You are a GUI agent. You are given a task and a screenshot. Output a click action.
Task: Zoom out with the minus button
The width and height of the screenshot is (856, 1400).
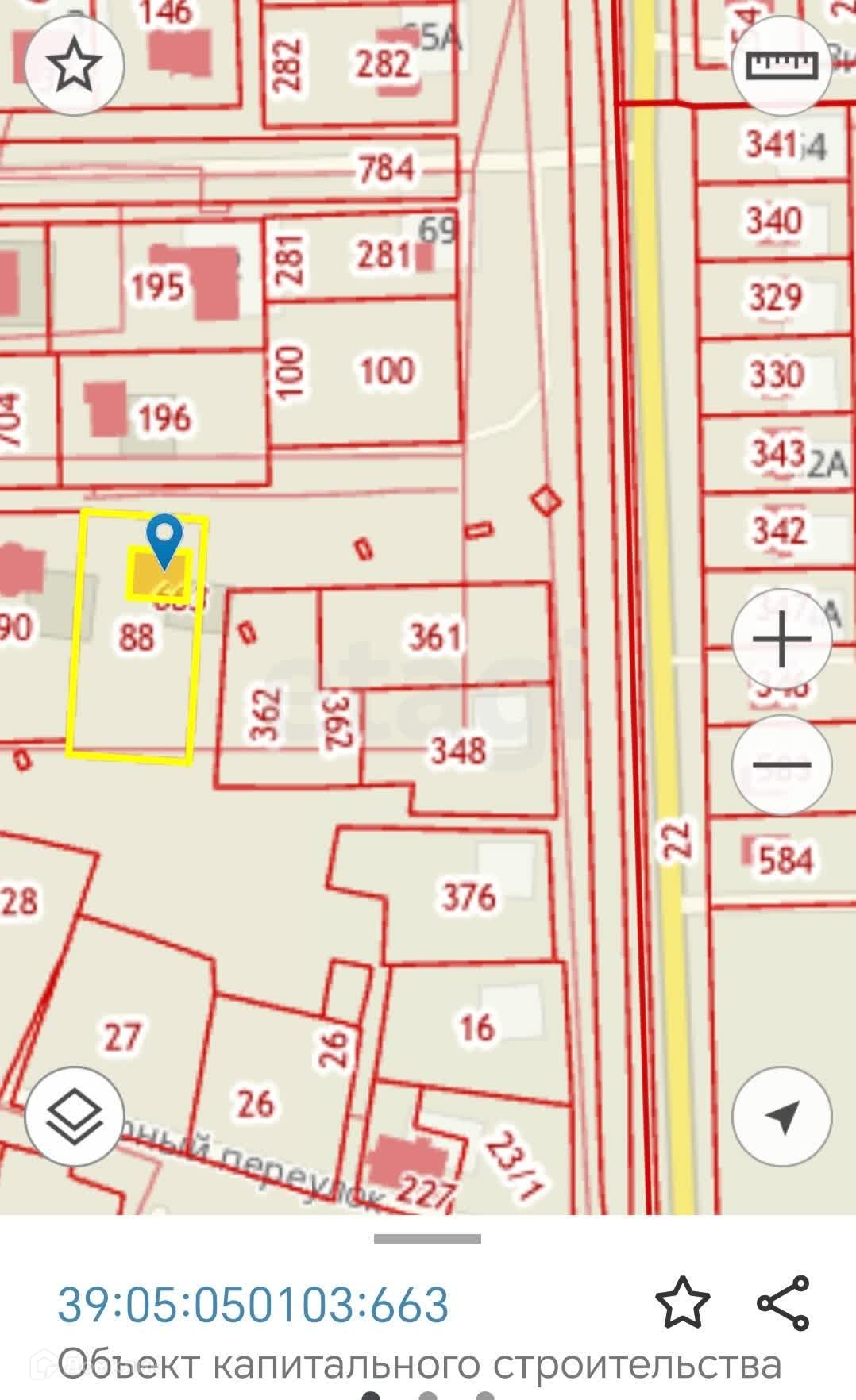tap(781, 765)
